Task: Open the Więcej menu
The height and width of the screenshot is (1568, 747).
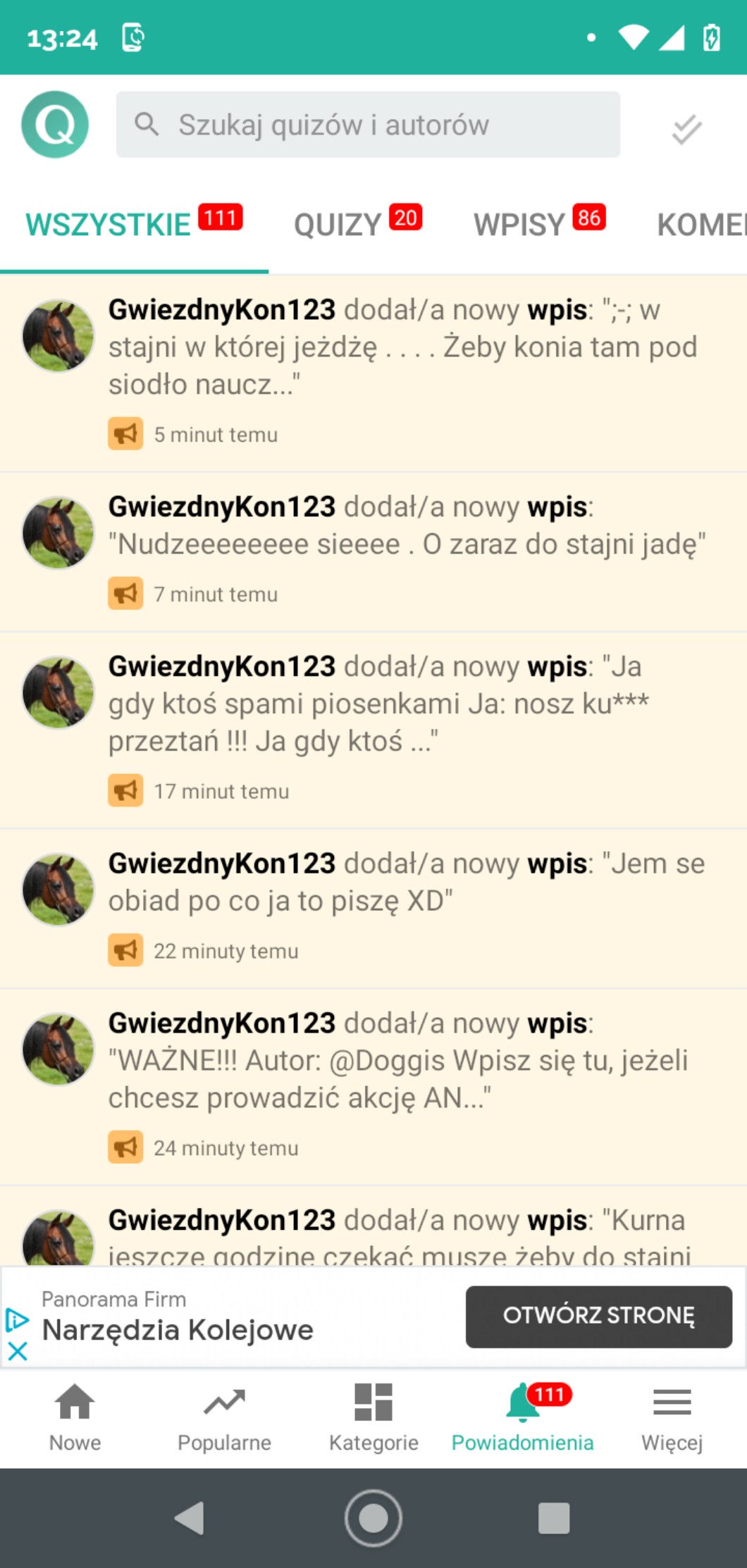Action: [x=672, y=1417]
